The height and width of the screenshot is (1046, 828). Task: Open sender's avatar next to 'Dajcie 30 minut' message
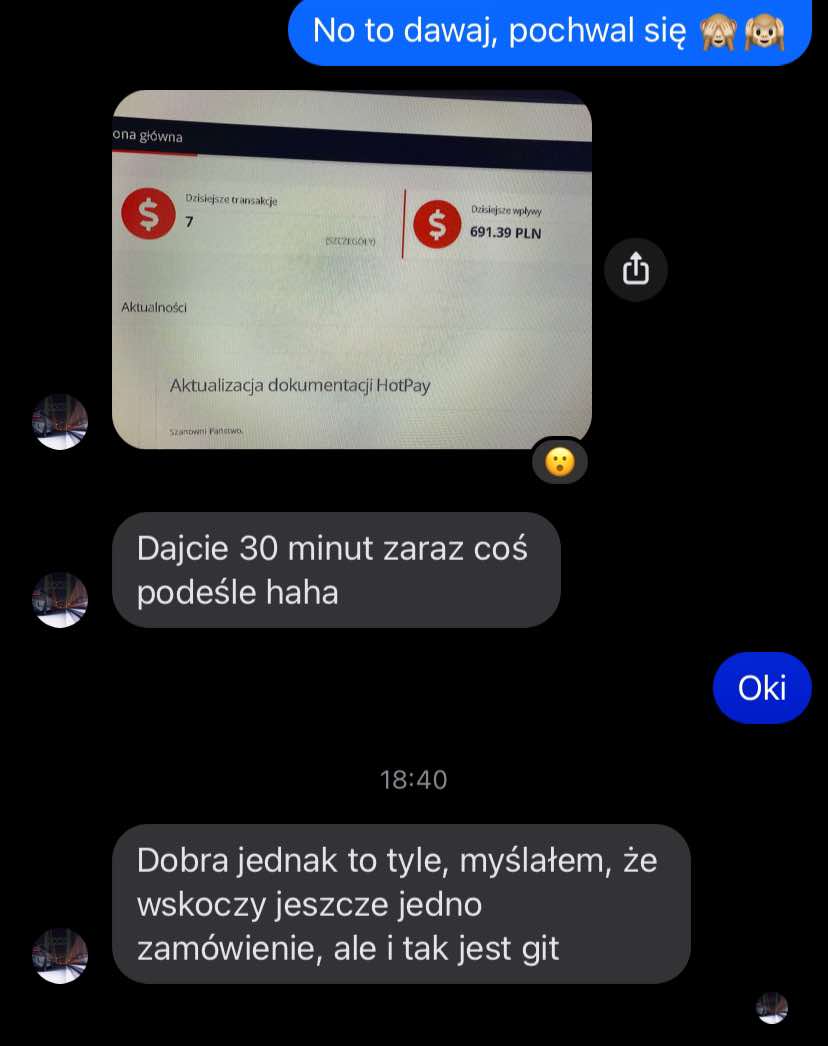tap(60, 599)
